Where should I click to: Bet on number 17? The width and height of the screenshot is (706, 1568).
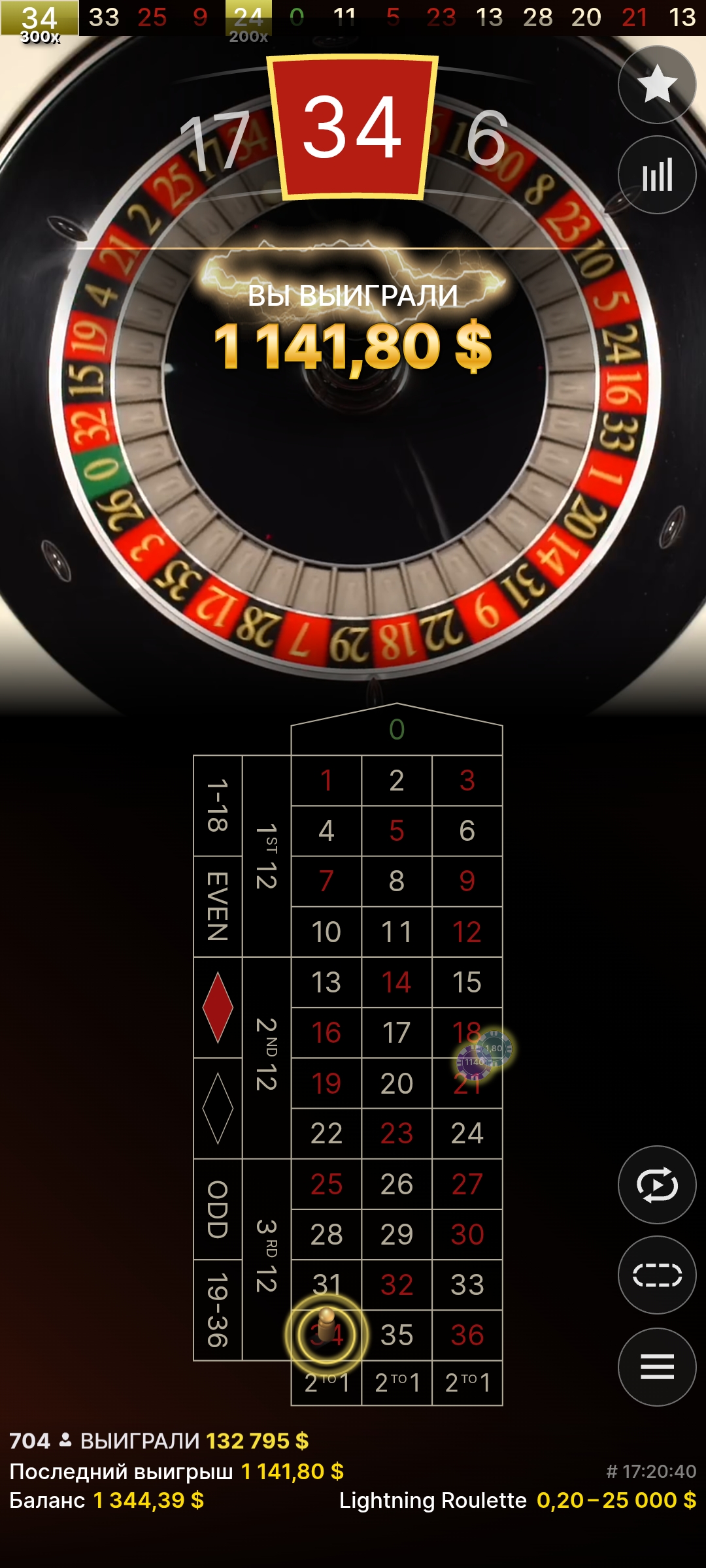(397, 1033)
